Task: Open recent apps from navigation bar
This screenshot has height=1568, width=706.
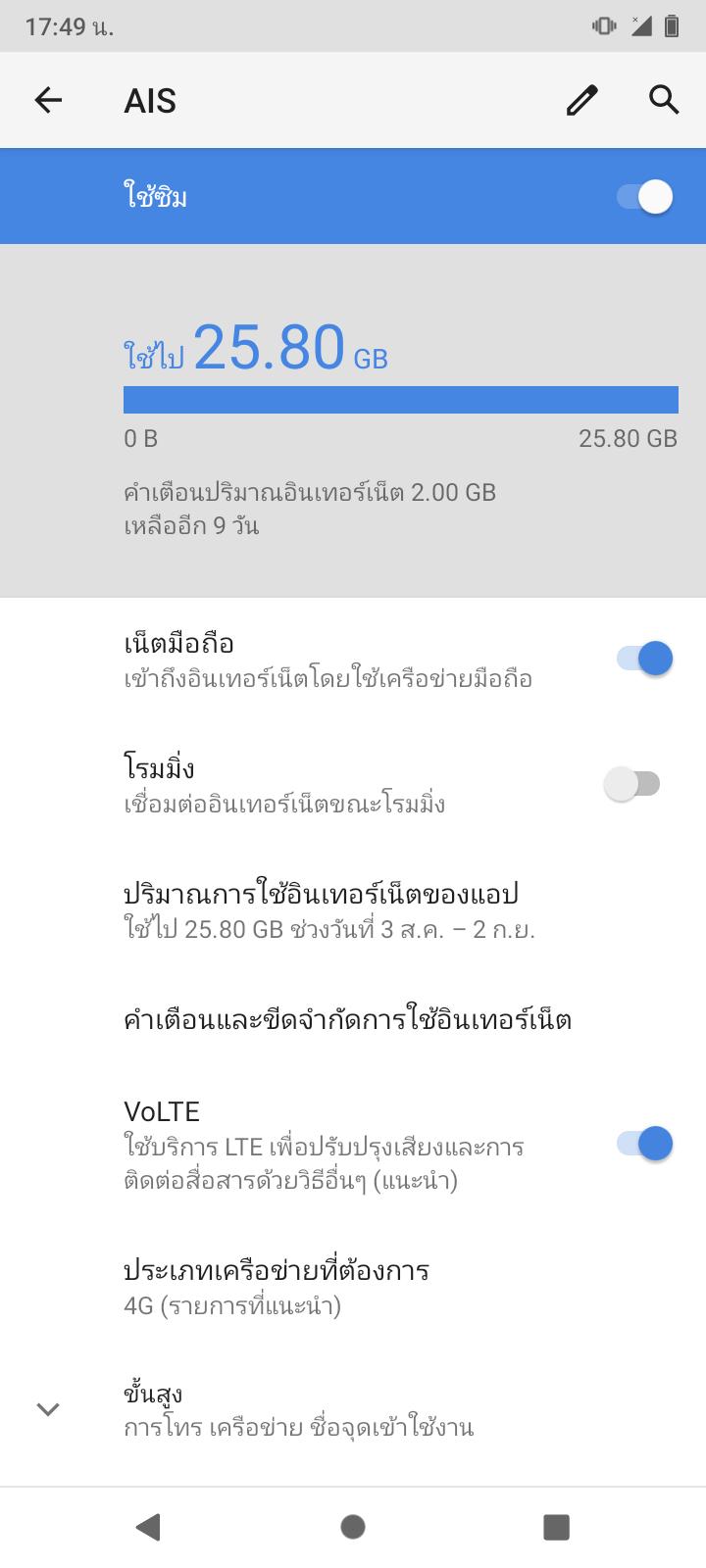Action: tap(556, 1527)
